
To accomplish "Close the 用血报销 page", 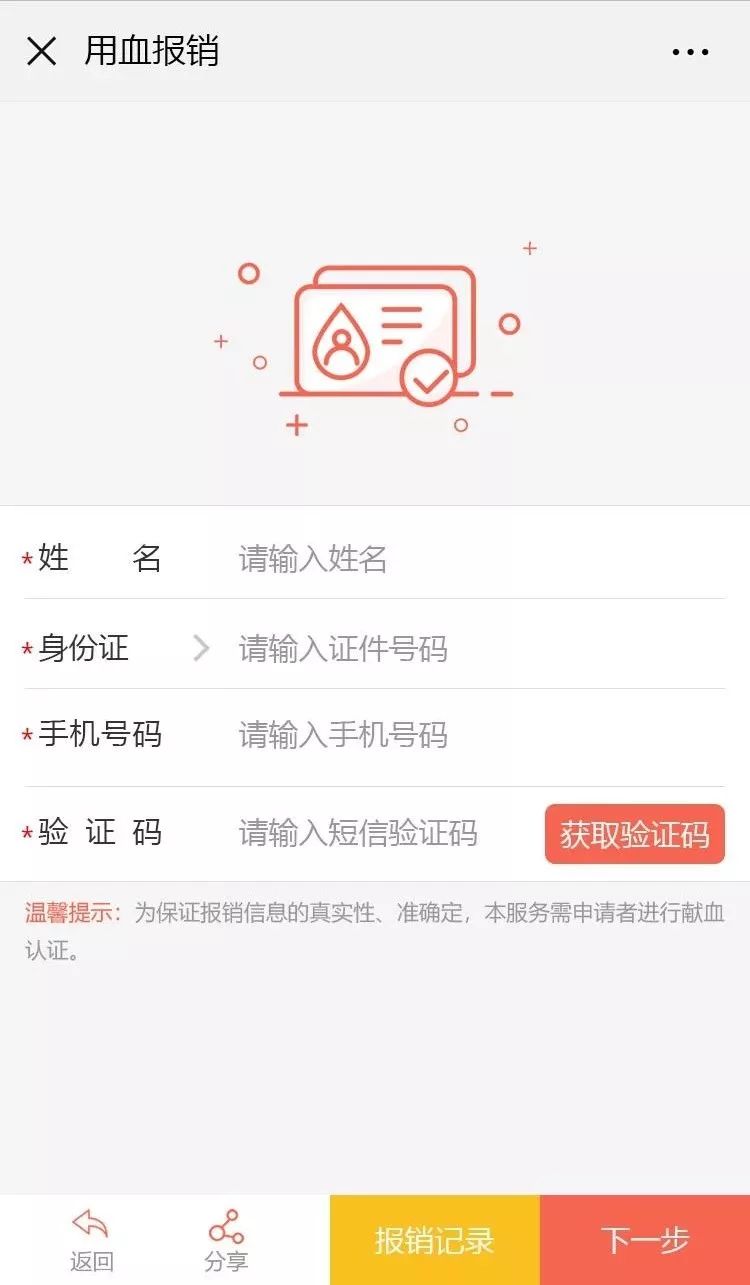I will [41, 51].
